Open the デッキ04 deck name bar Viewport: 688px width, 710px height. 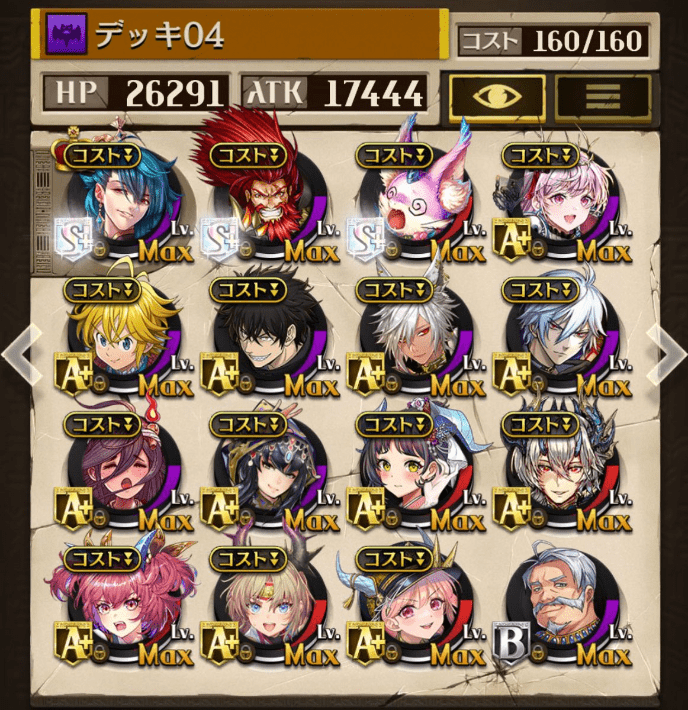coord(240,35)
